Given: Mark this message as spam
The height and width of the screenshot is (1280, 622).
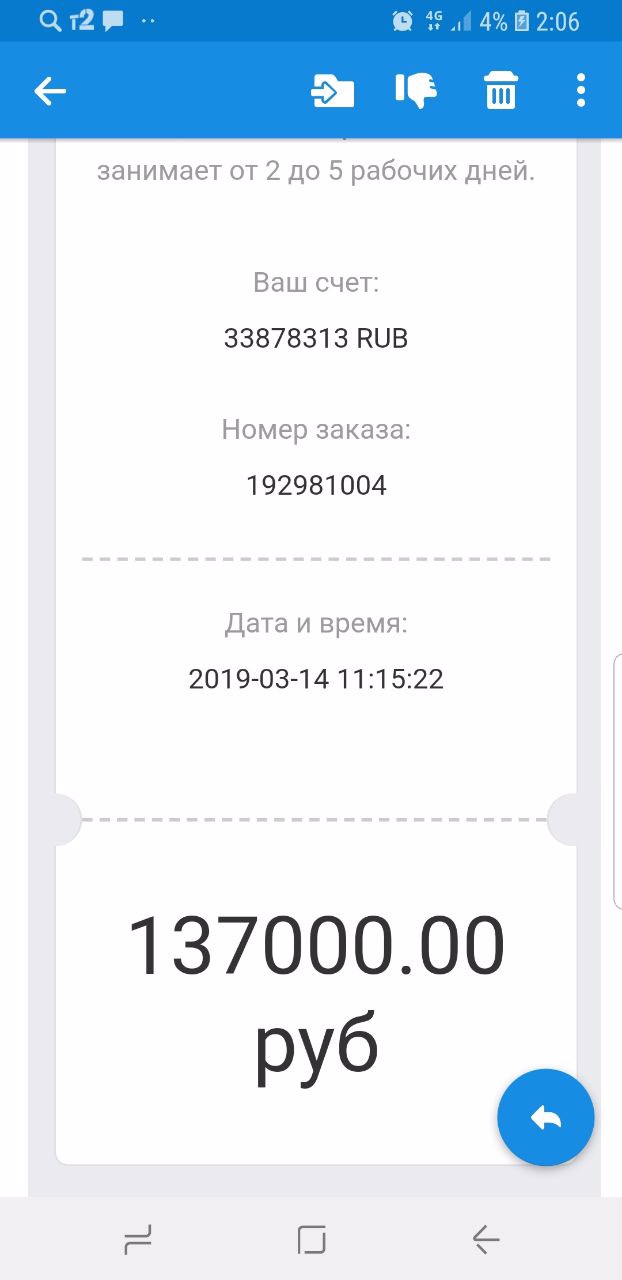Looking at the screenshot, I should pos(416,91).
